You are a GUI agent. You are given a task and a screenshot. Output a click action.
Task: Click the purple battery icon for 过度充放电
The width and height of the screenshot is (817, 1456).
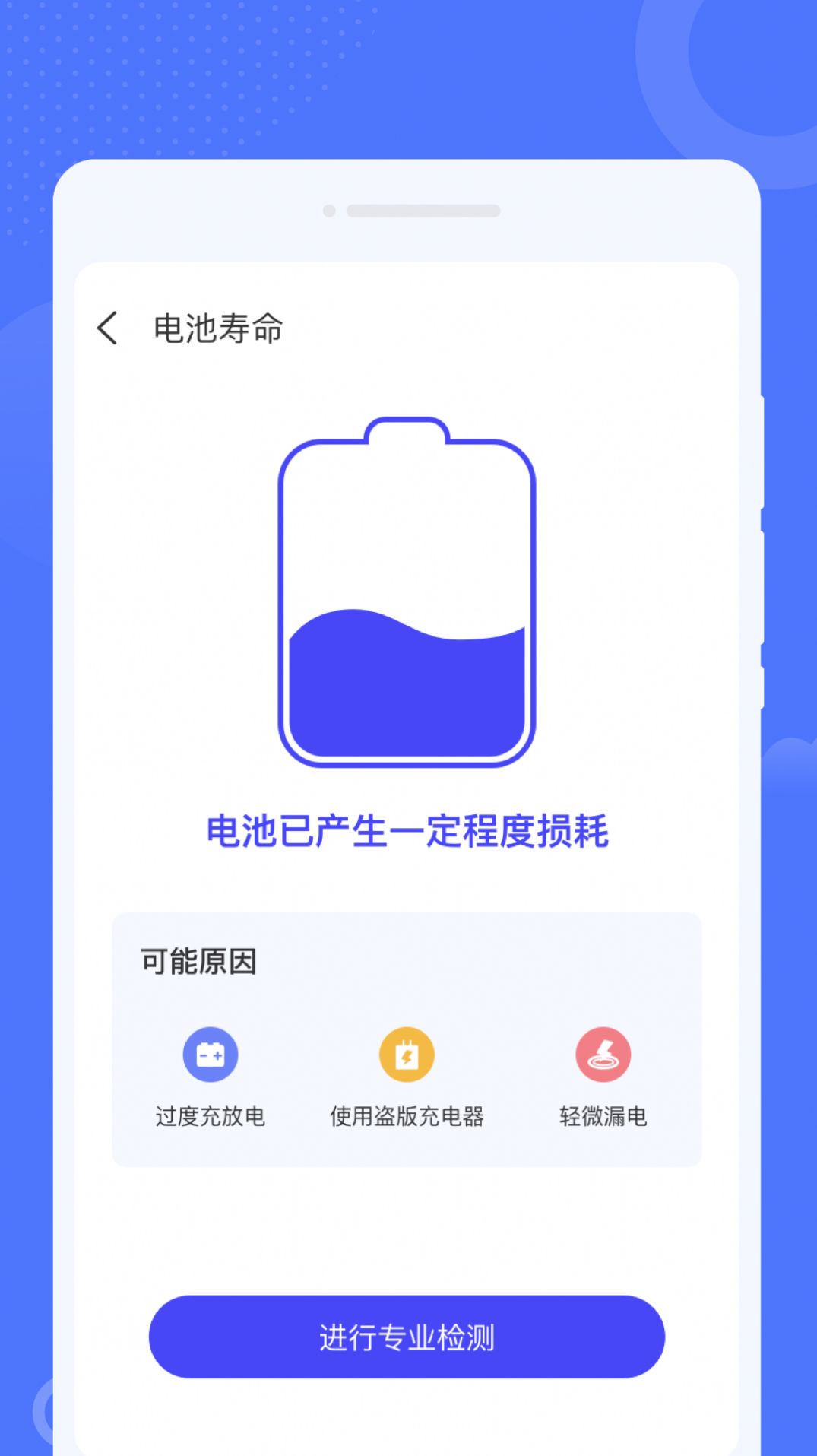pyautogui.click(x=211, y=1054)
